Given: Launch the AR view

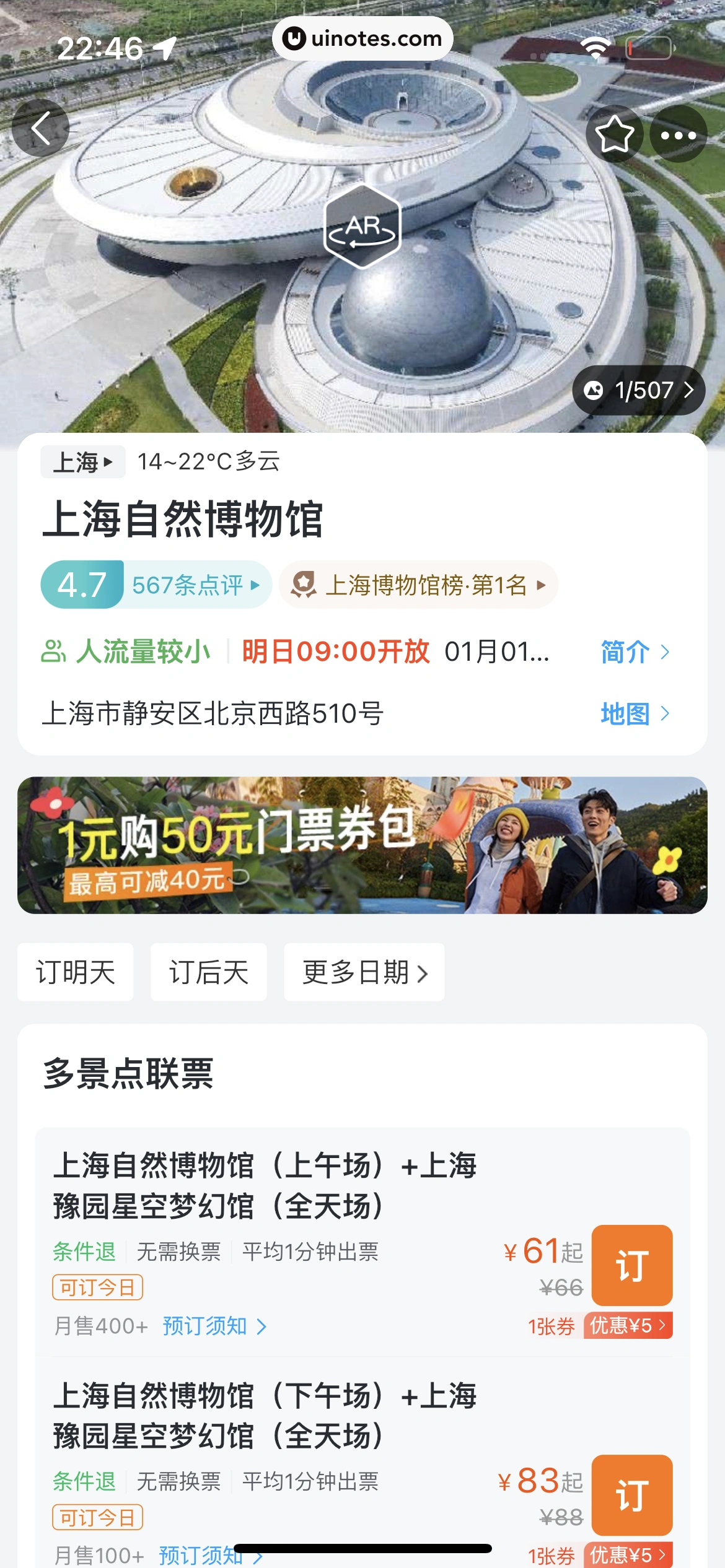Looking at the screenshot, I should pyautogui.click(x=362, y=227).
